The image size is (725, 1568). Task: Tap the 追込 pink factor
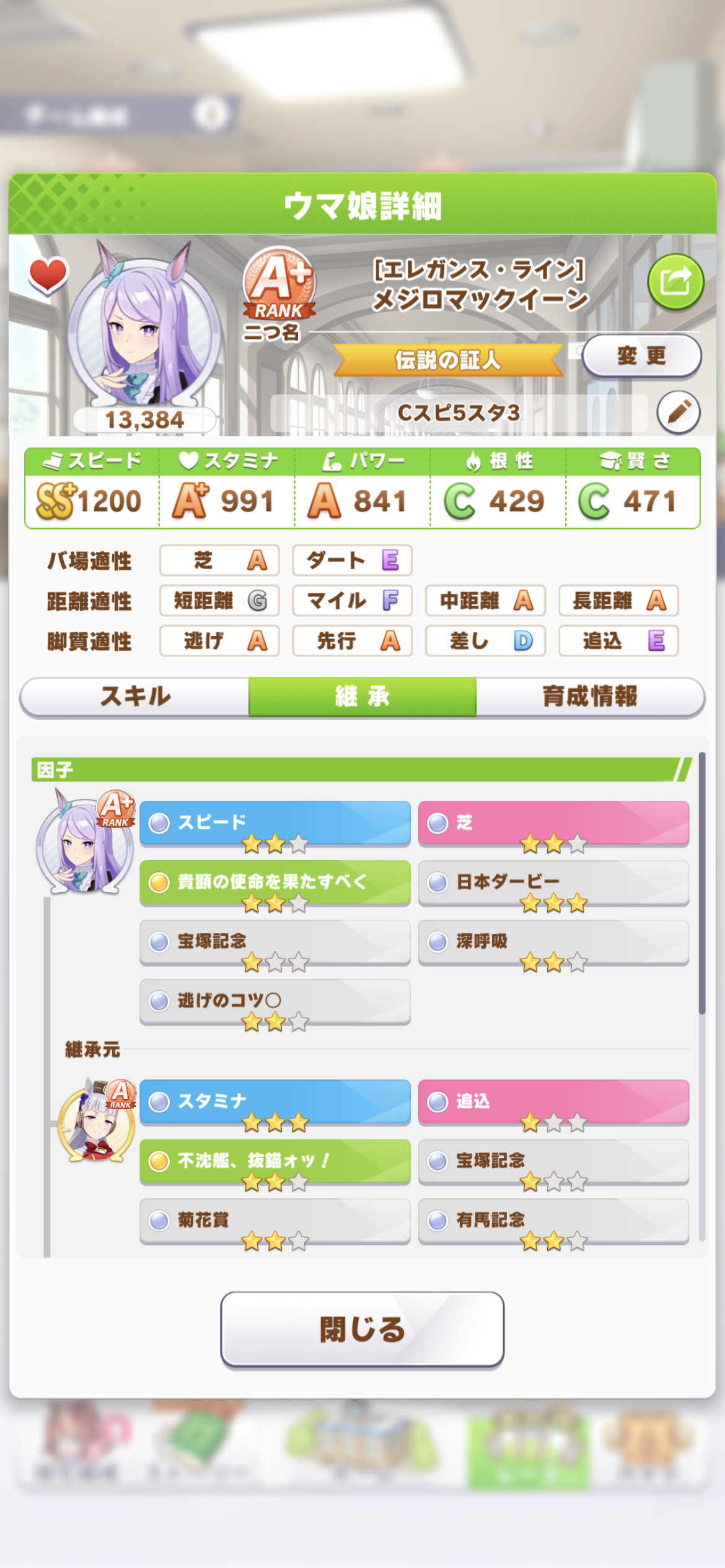553,1102
